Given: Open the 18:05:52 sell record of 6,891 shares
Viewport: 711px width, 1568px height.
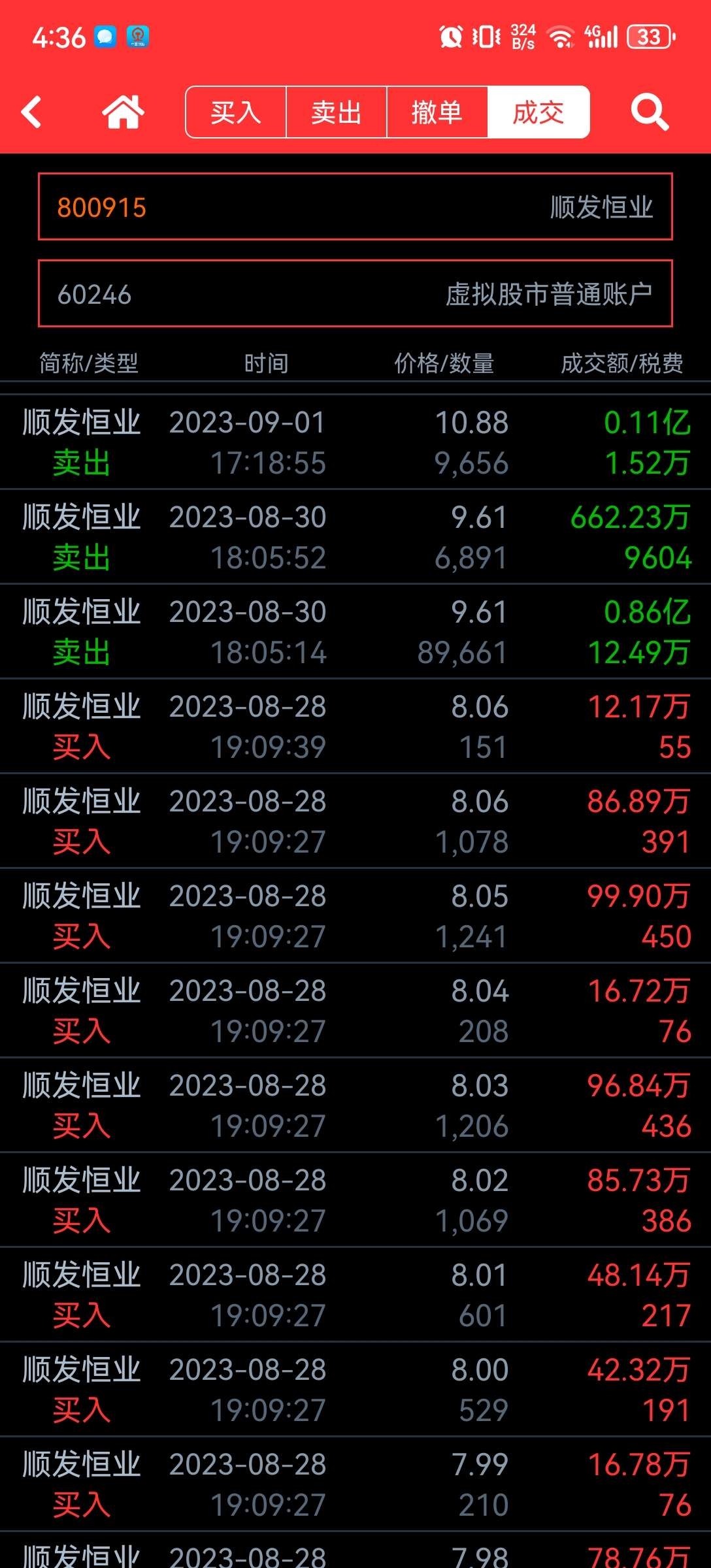Looking at the screenshot, I should click(355, 537).
